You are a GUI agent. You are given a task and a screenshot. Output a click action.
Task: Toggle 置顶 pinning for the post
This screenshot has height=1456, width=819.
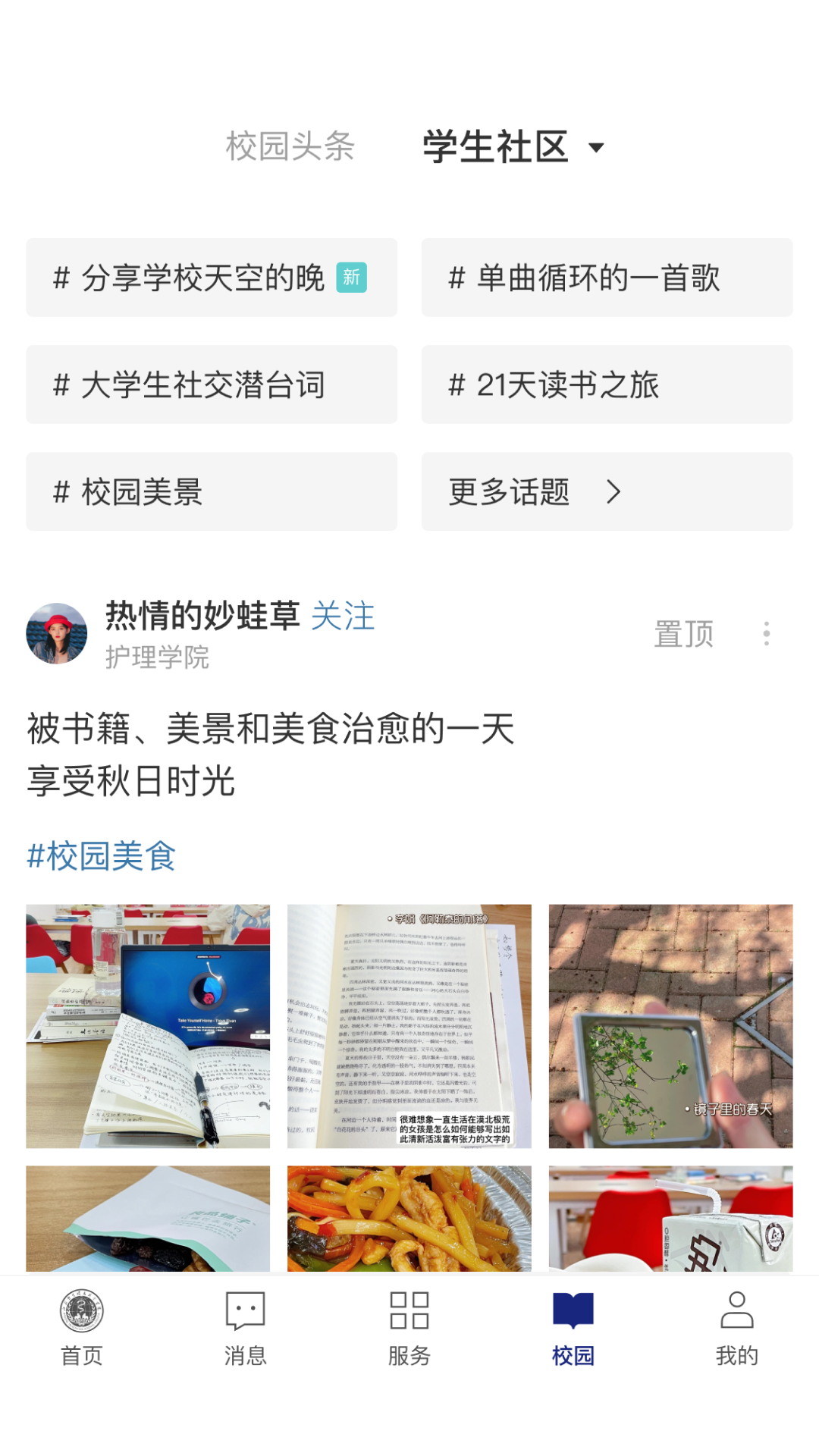tap(683, 634)
